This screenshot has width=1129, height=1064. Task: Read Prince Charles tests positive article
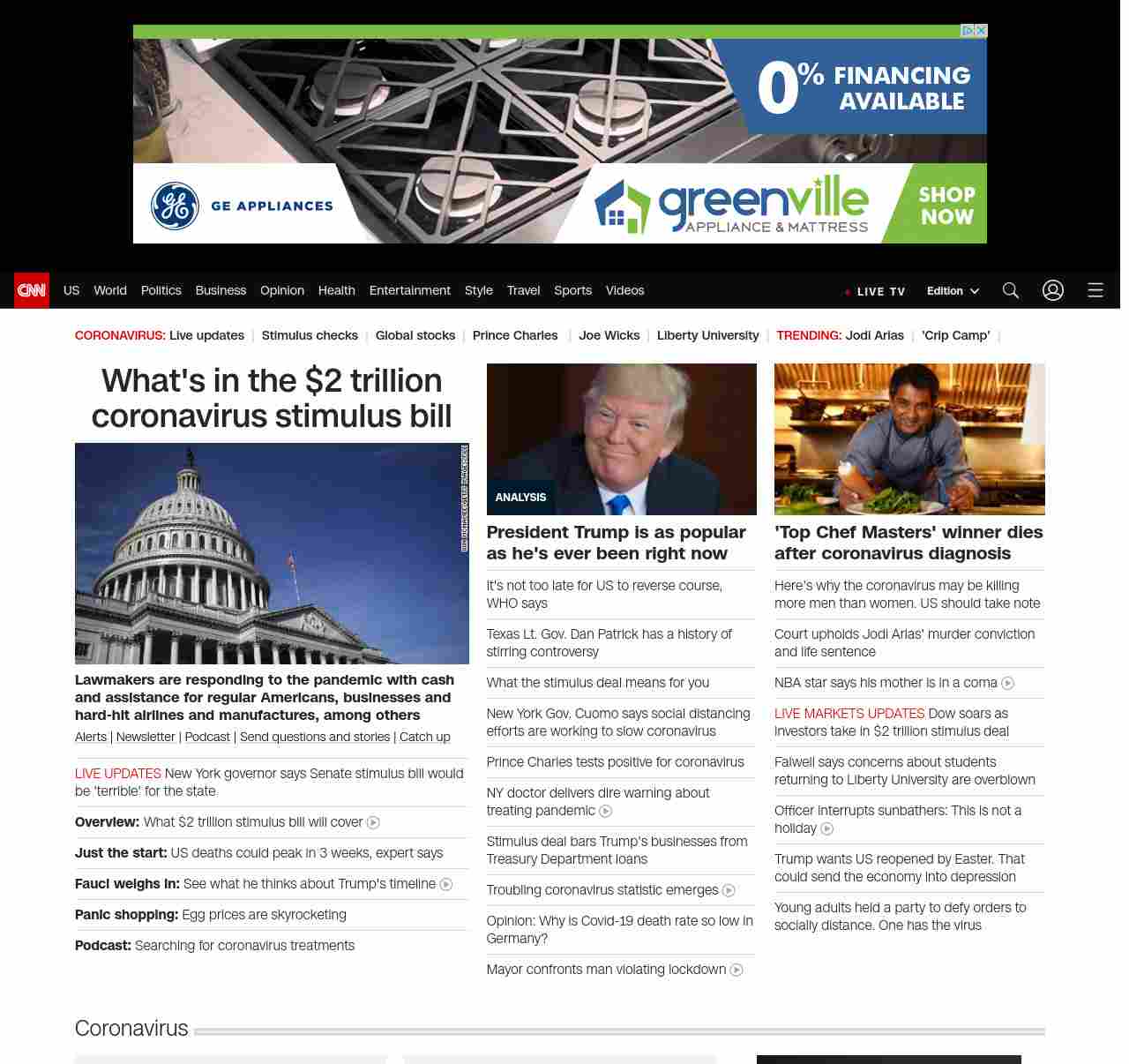point(615,762)
